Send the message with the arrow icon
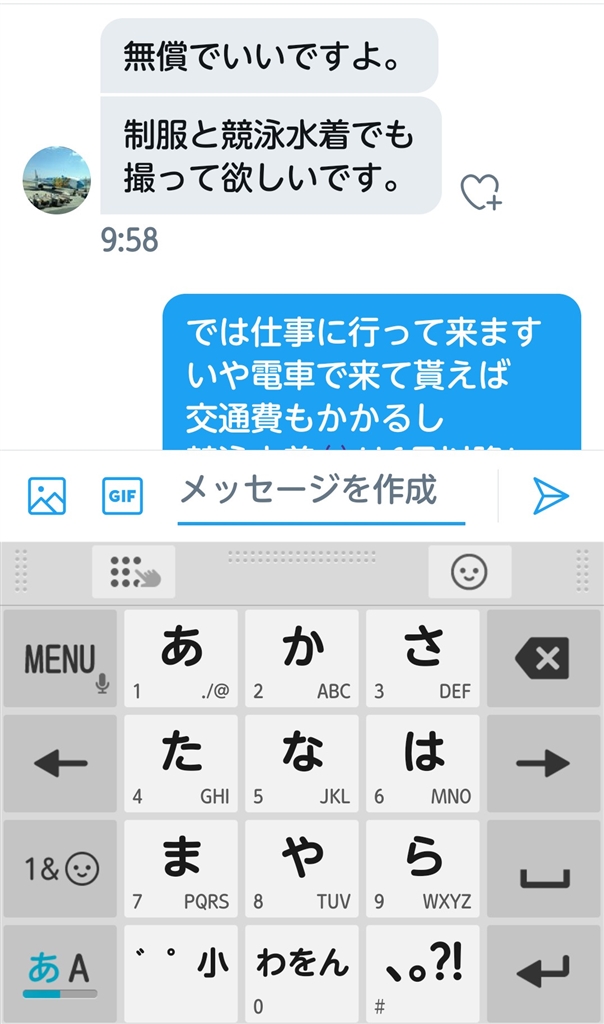 pyautogui.click(x=550, y=495)
